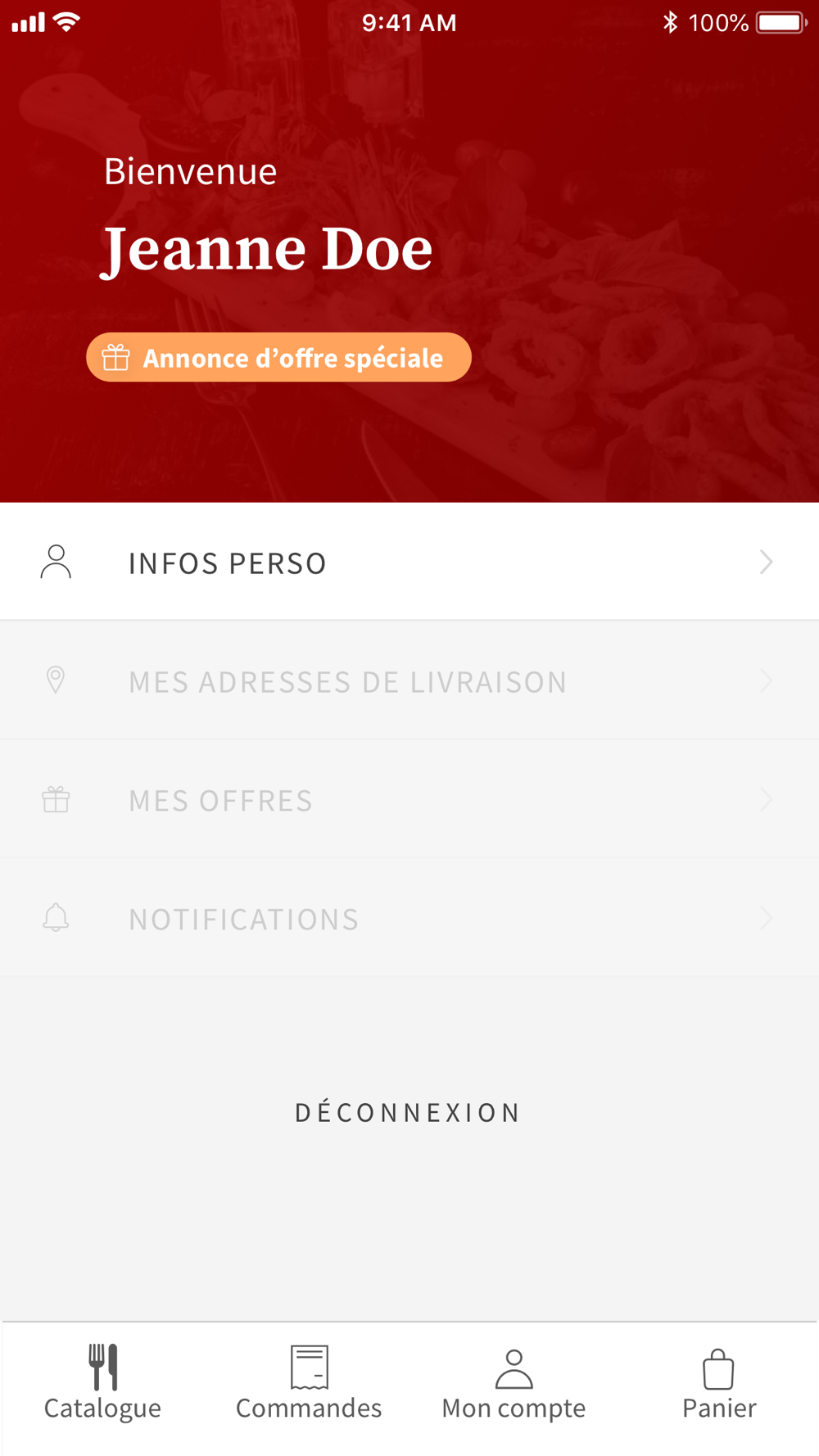Tap Déconnexion to log out
The width and height of the screenshot is (819, 1456).
point(408,1112)
